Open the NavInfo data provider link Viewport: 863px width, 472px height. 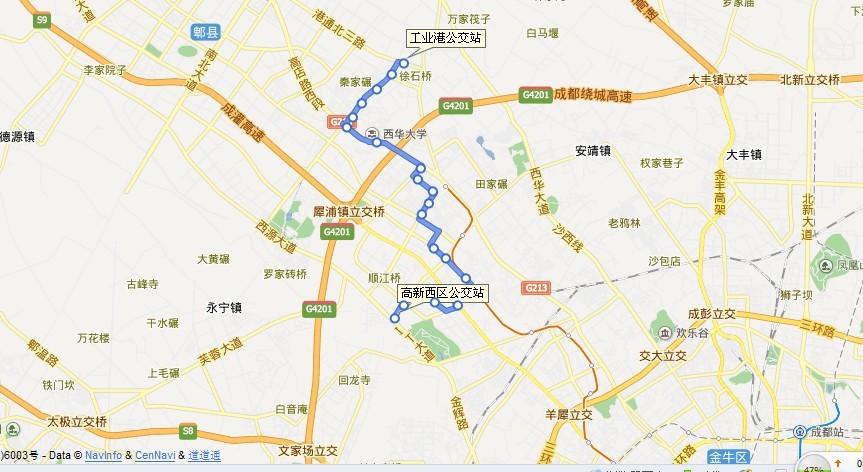pyautogui.click(x=104, y=456)
